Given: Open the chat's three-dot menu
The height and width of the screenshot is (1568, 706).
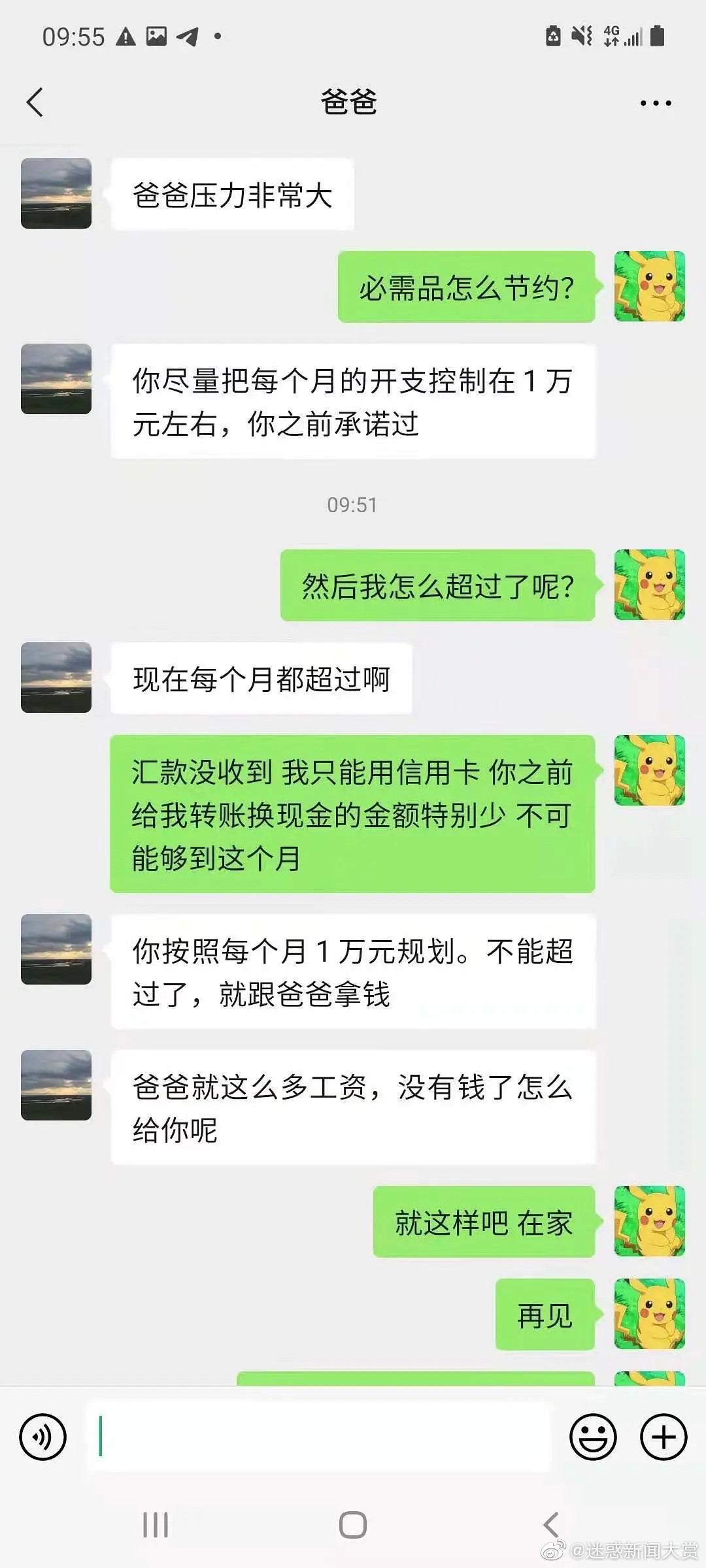Looking at the screenshot, I should 655,103.
